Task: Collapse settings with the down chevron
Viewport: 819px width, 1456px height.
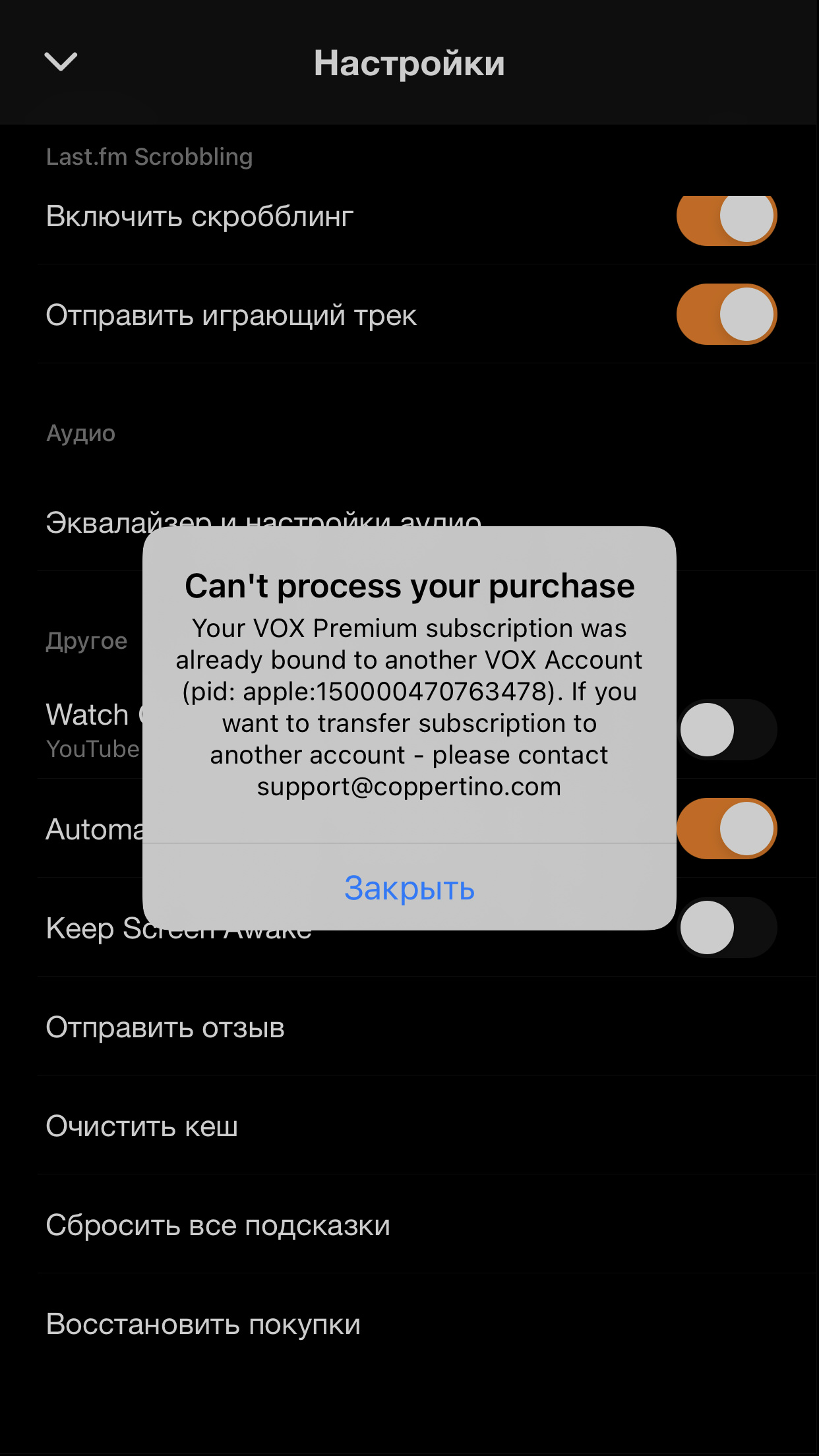Action: [61, 62]
